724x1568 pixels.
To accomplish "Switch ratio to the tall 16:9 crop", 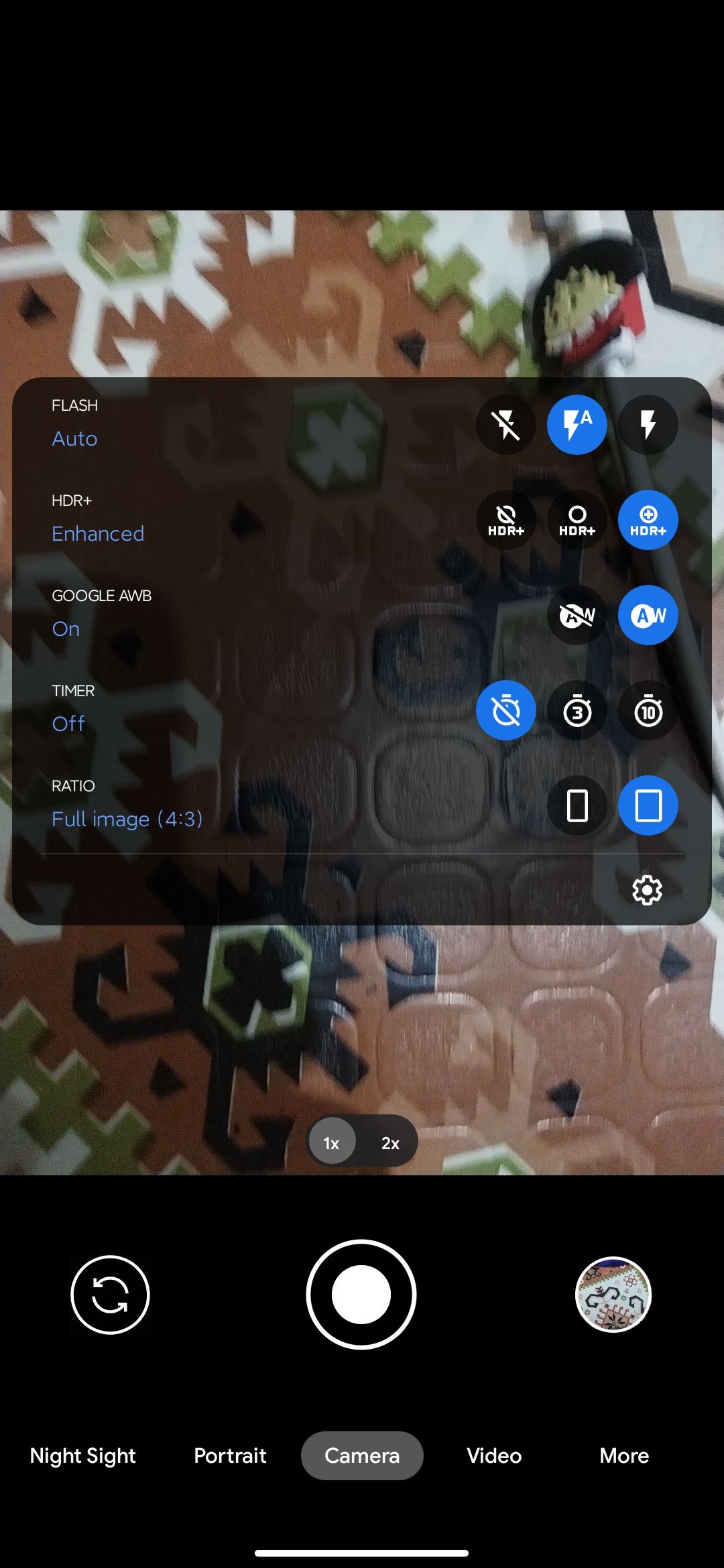I will [577, 805].
